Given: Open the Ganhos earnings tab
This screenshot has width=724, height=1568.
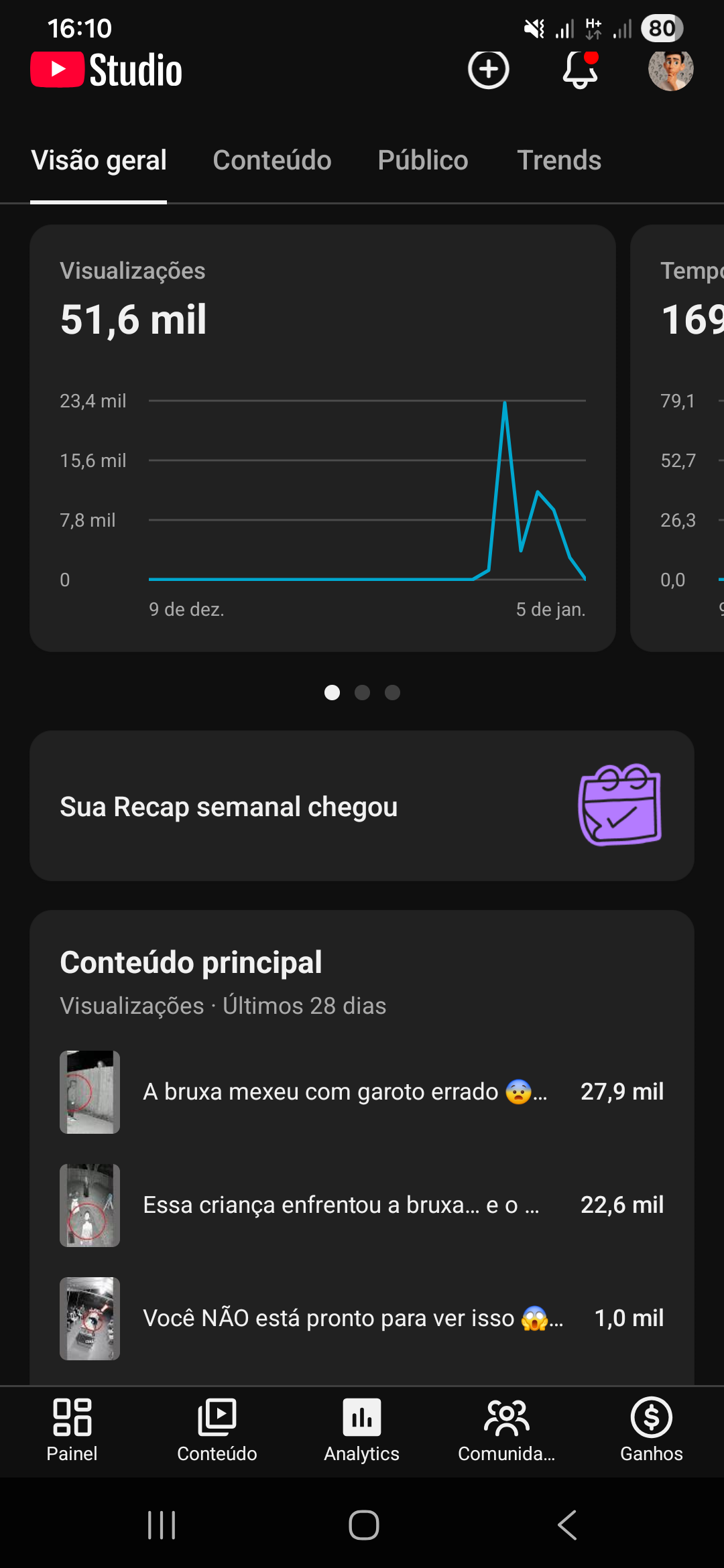Looking at the screenshot, I should 651,1430.
